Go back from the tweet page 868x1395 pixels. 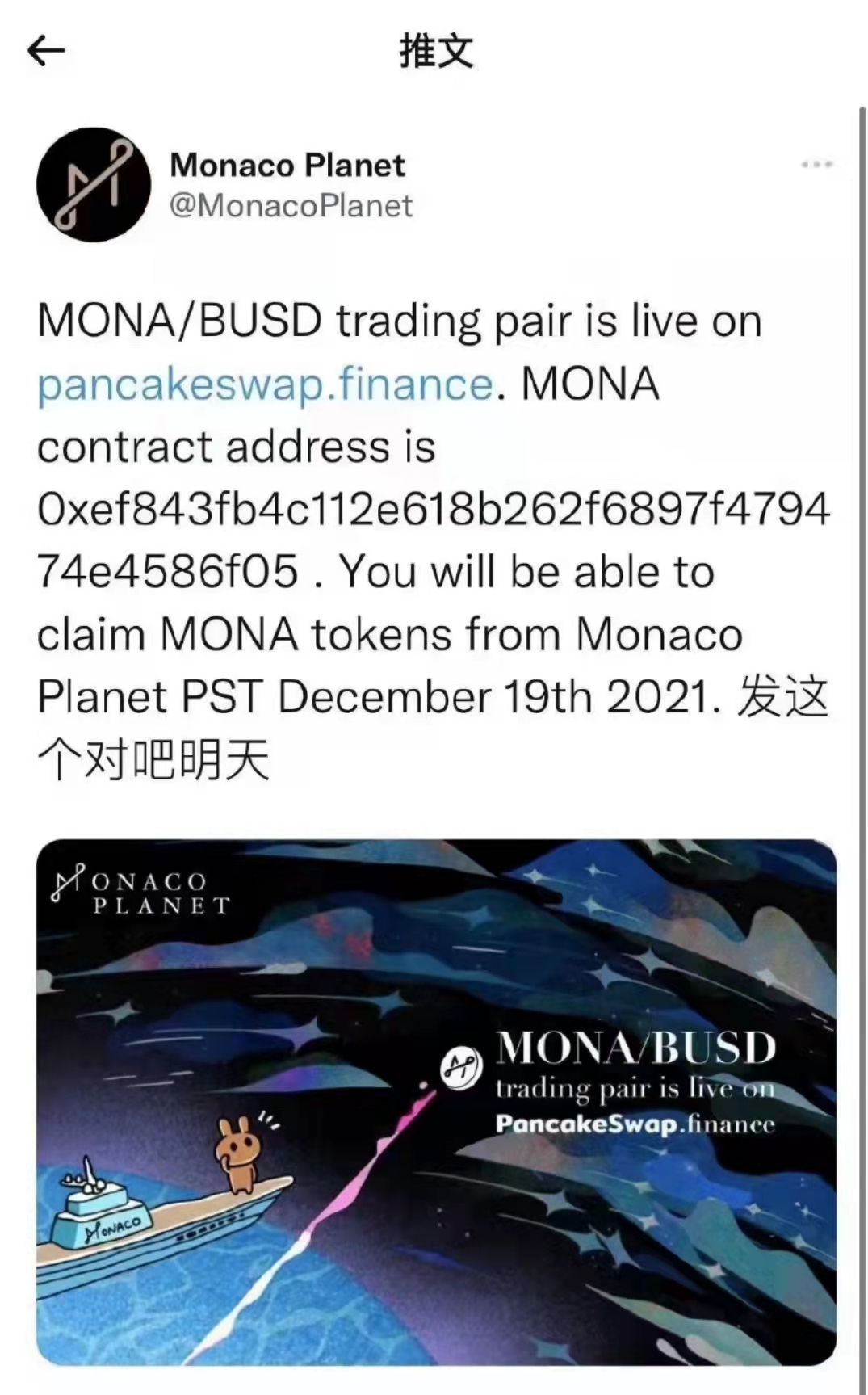coord(46,51)
